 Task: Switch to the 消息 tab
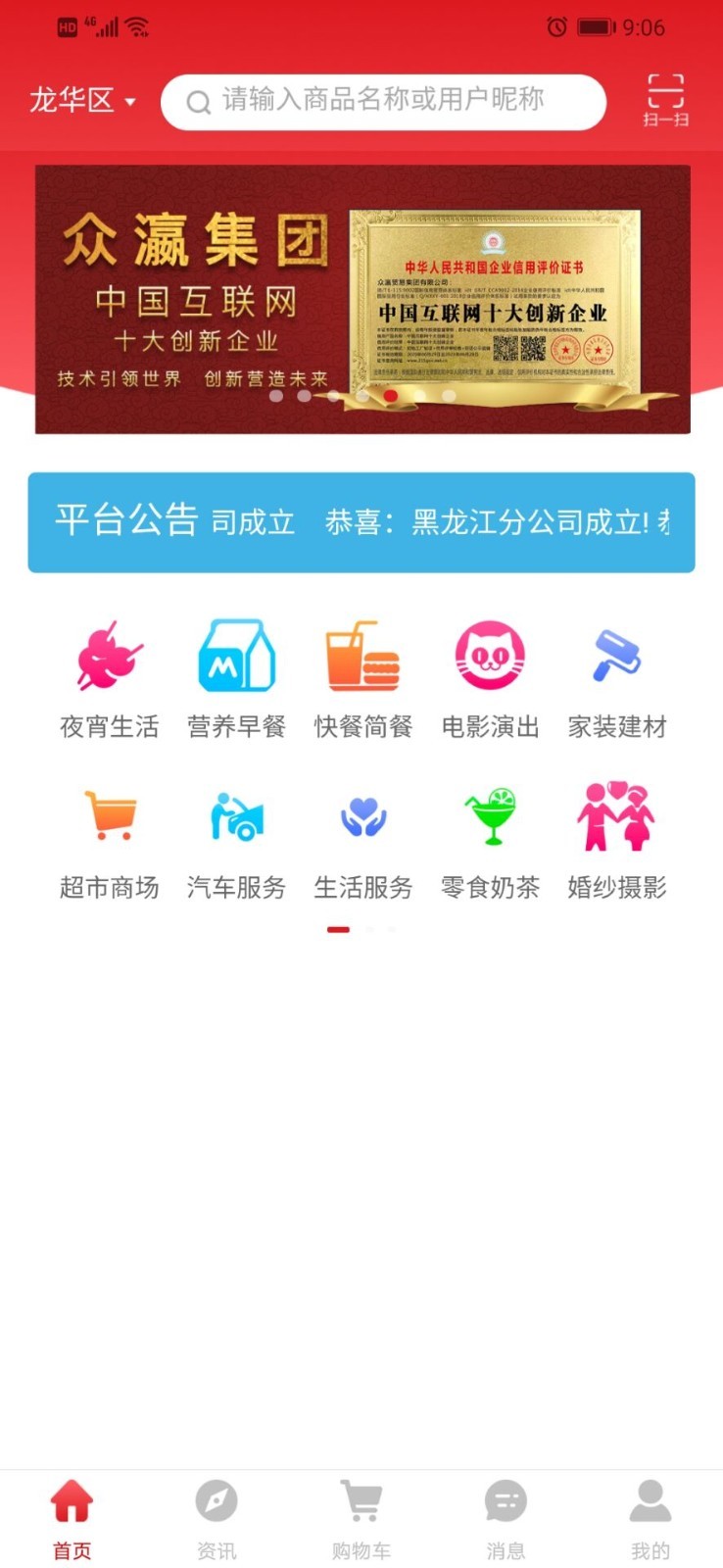(506, 1519)
